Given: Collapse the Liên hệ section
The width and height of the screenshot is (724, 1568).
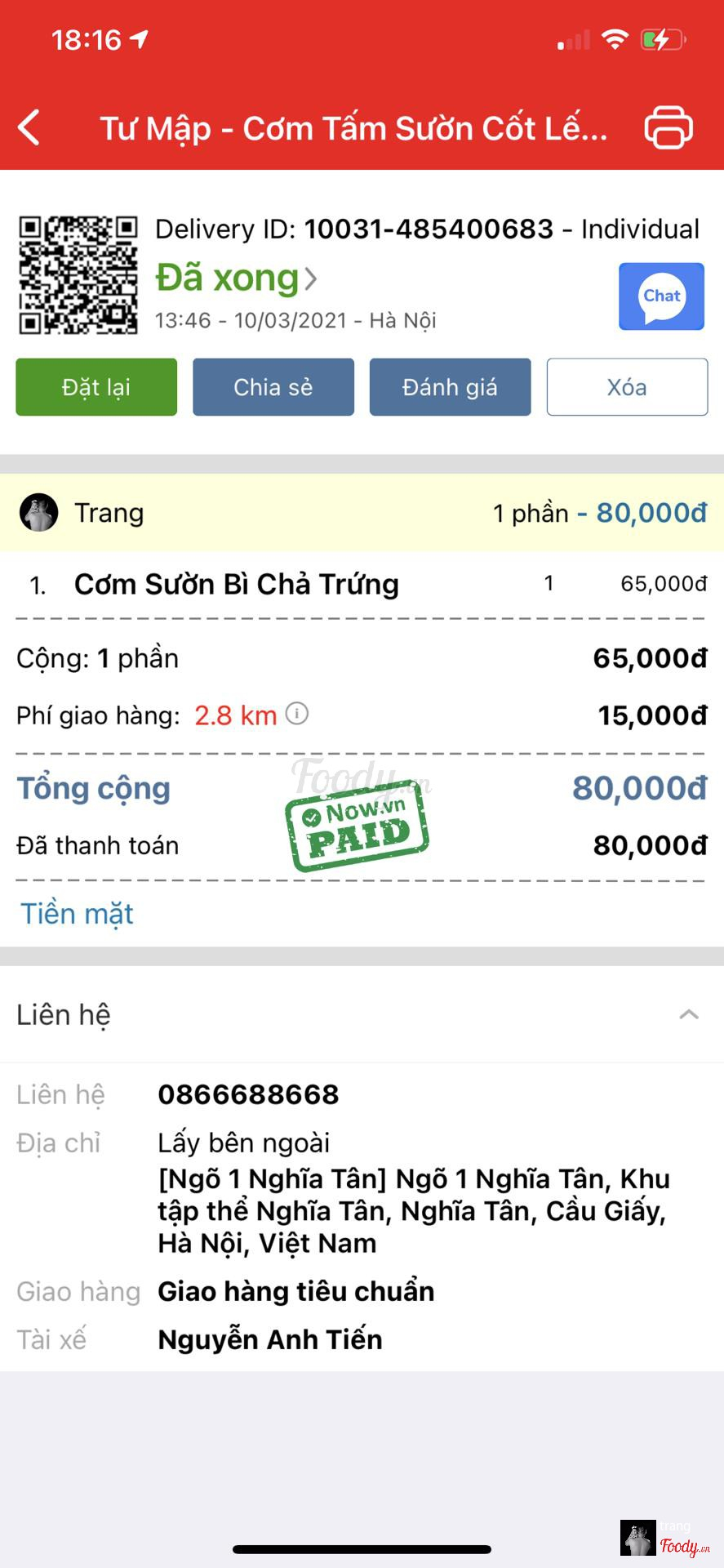Looking at the screenshot, I should [689, 1014].
